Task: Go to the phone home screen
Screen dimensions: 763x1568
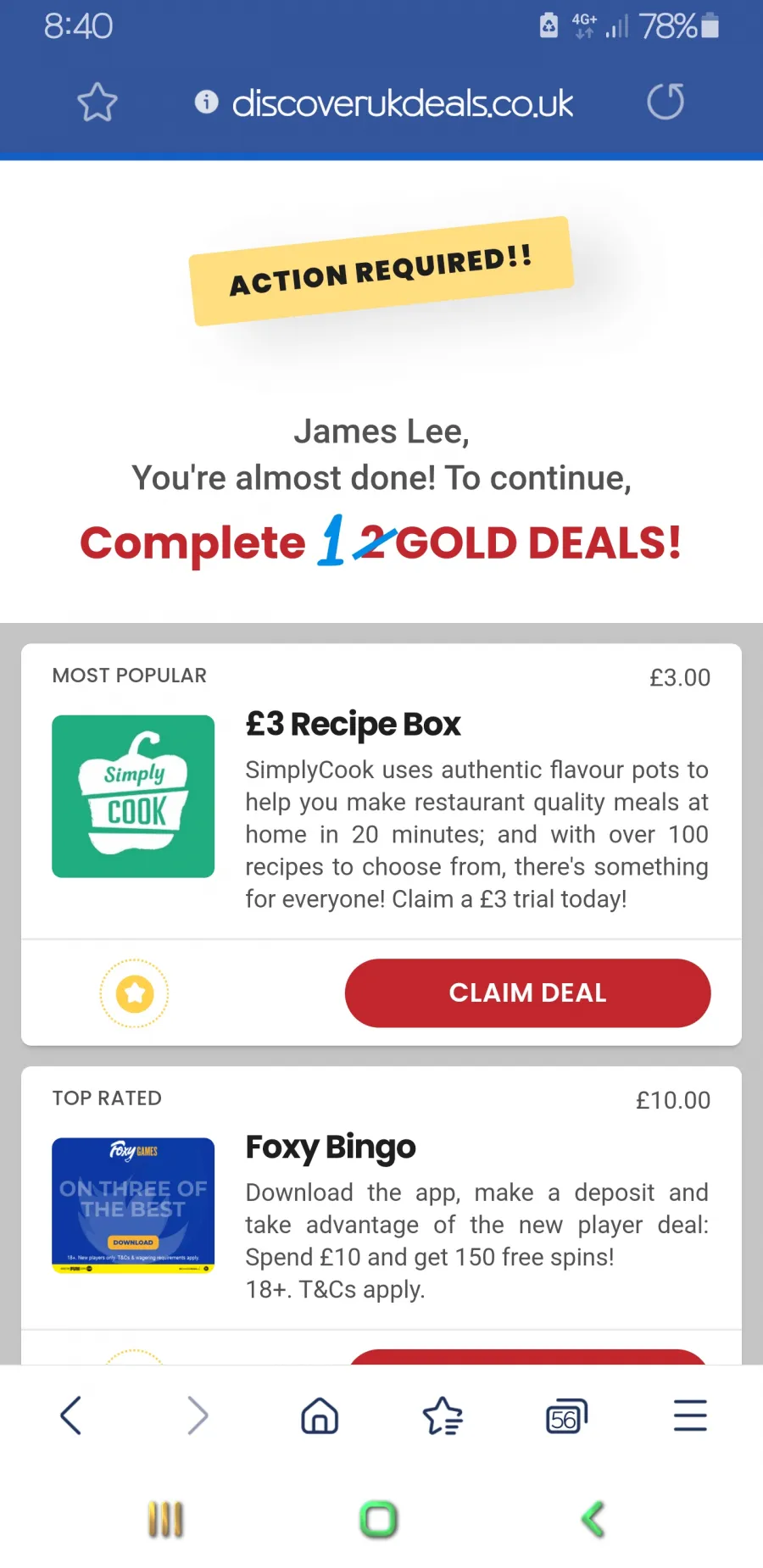Action: click(379, 1519)
